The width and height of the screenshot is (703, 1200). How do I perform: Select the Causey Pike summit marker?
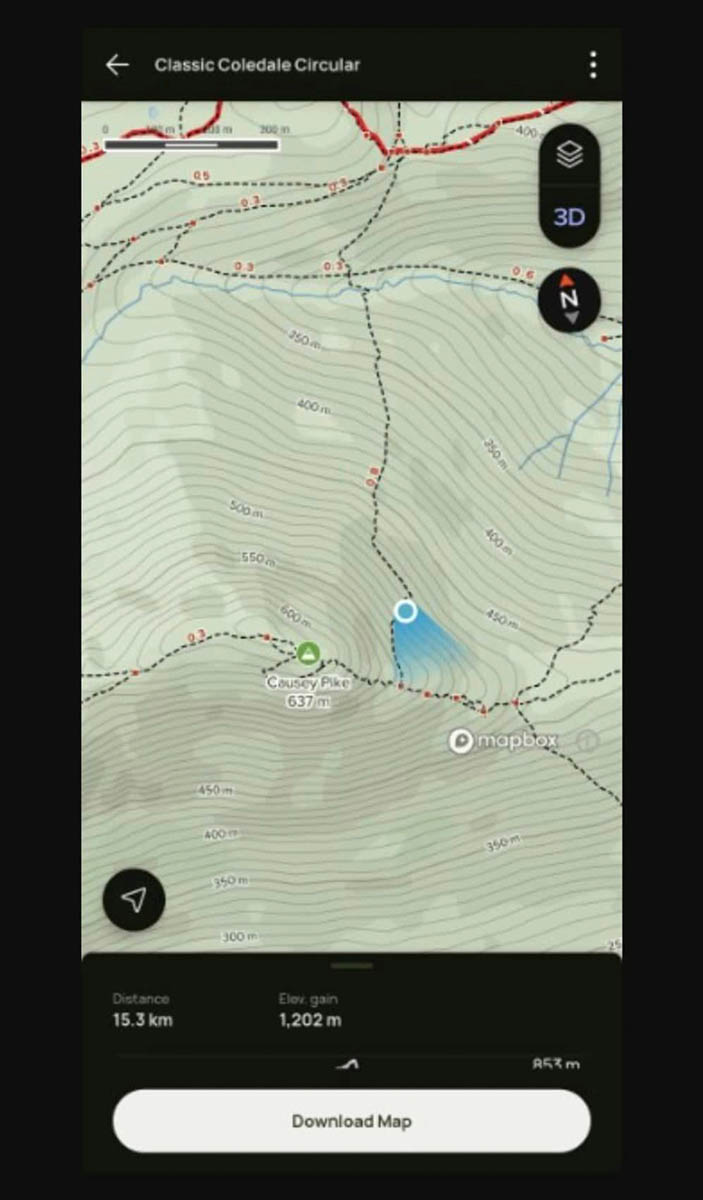(x=309, y=654)
